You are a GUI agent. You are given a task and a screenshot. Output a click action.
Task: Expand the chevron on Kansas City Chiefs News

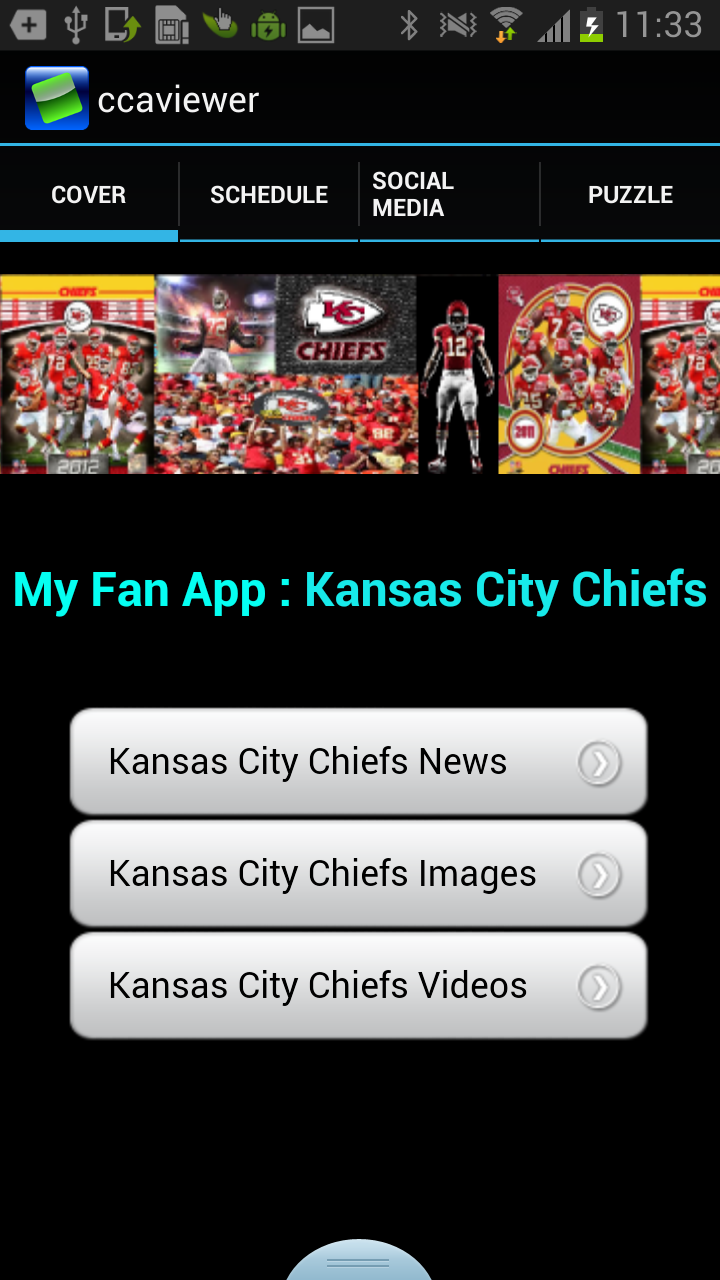tap(598, 761)
